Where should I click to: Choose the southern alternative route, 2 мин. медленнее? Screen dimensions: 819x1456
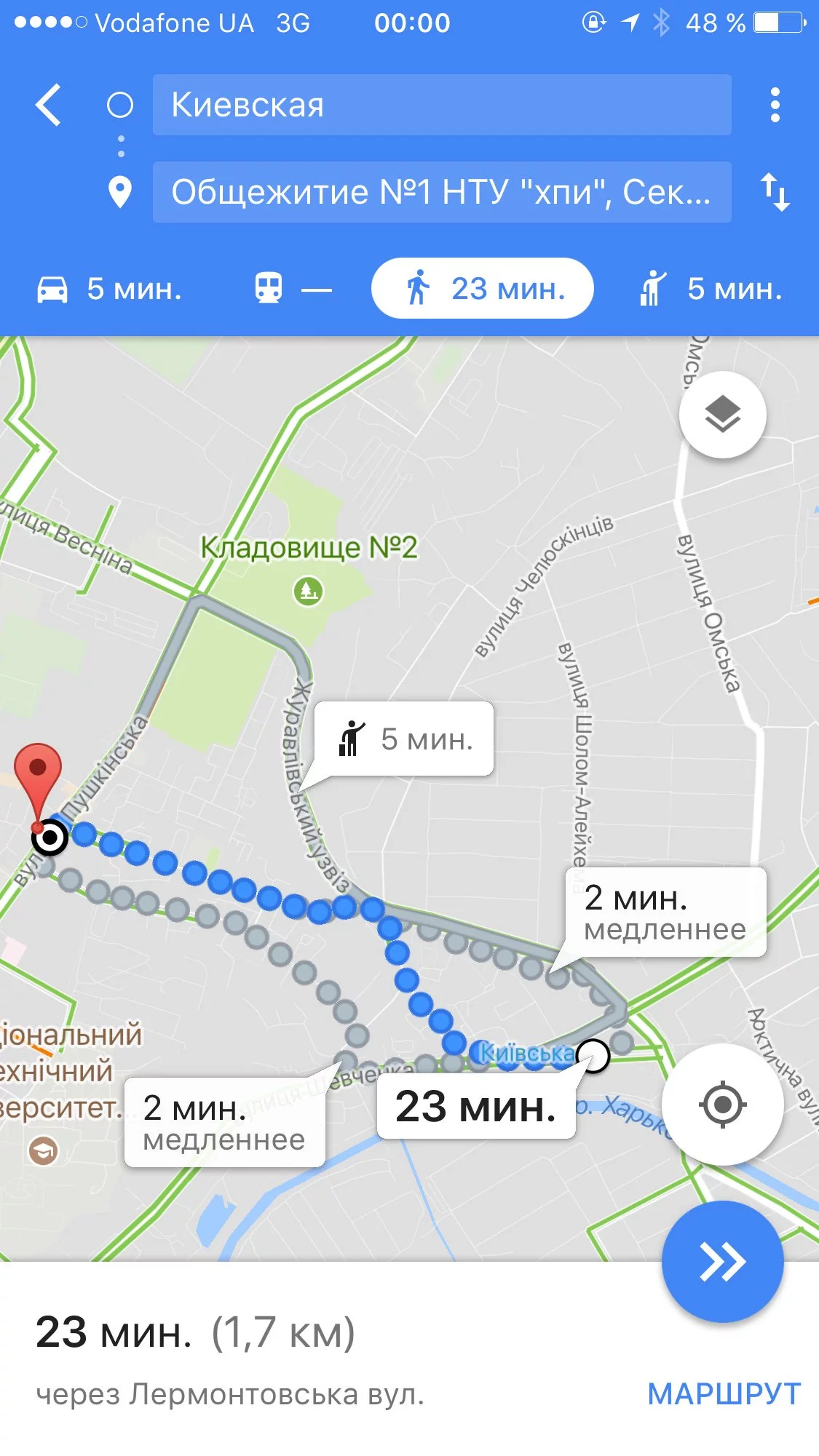[224, 1123]
